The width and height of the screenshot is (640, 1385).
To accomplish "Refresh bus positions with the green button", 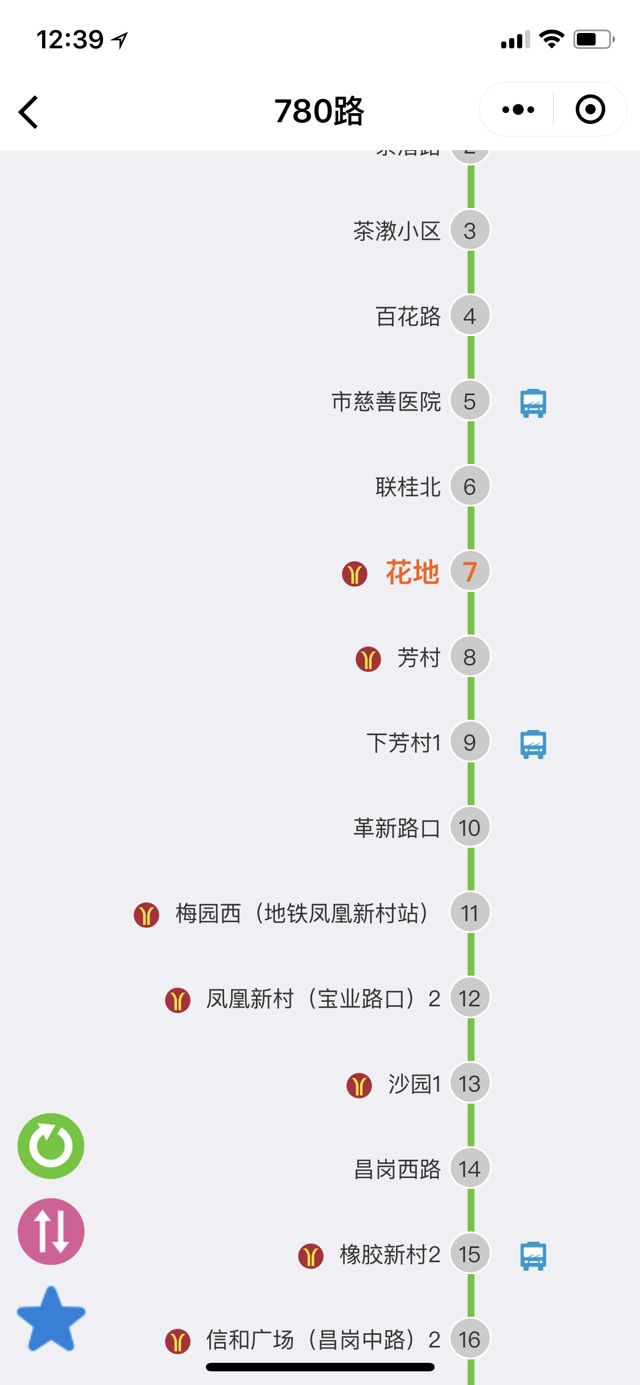I will [51, 1146].
